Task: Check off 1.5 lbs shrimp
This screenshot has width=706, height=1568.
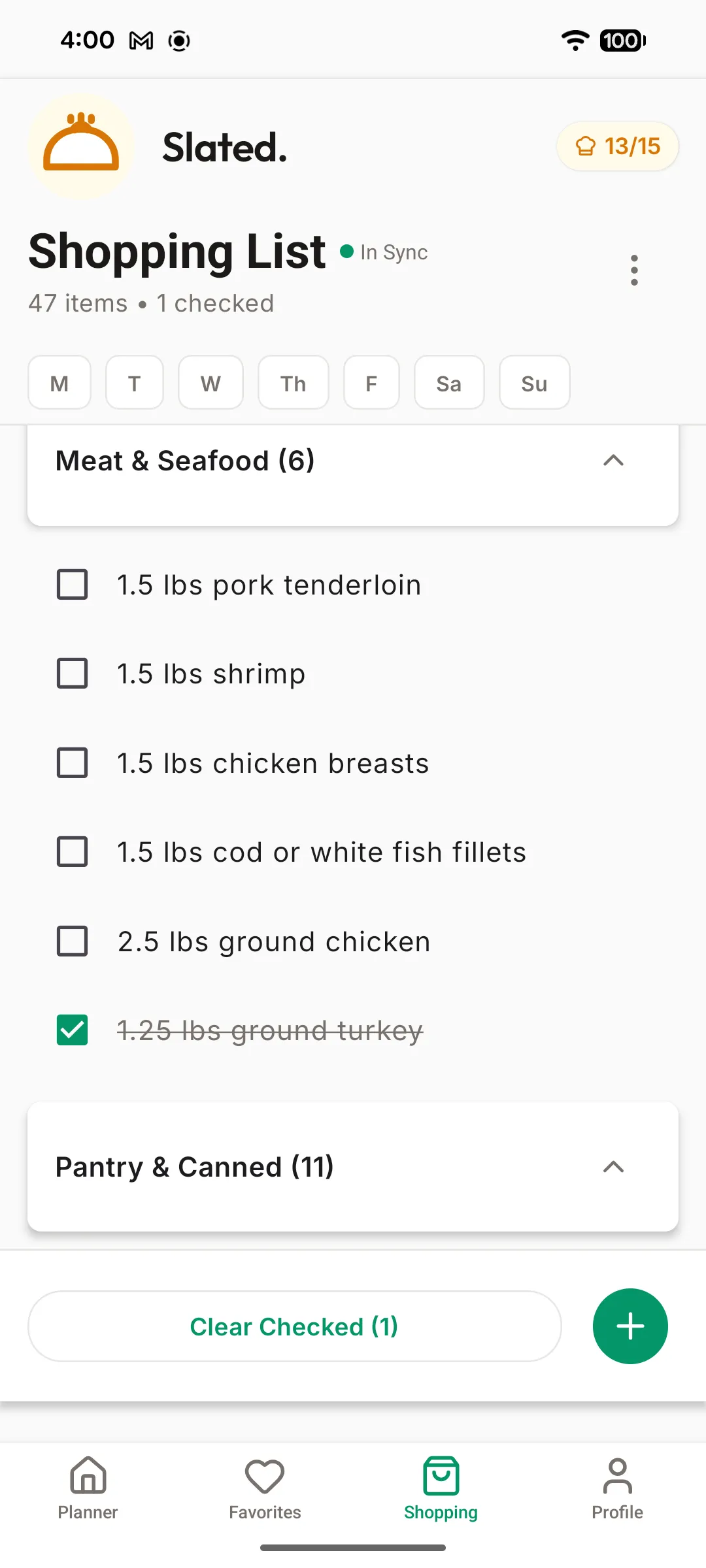Action: click(x=72, y=674)
